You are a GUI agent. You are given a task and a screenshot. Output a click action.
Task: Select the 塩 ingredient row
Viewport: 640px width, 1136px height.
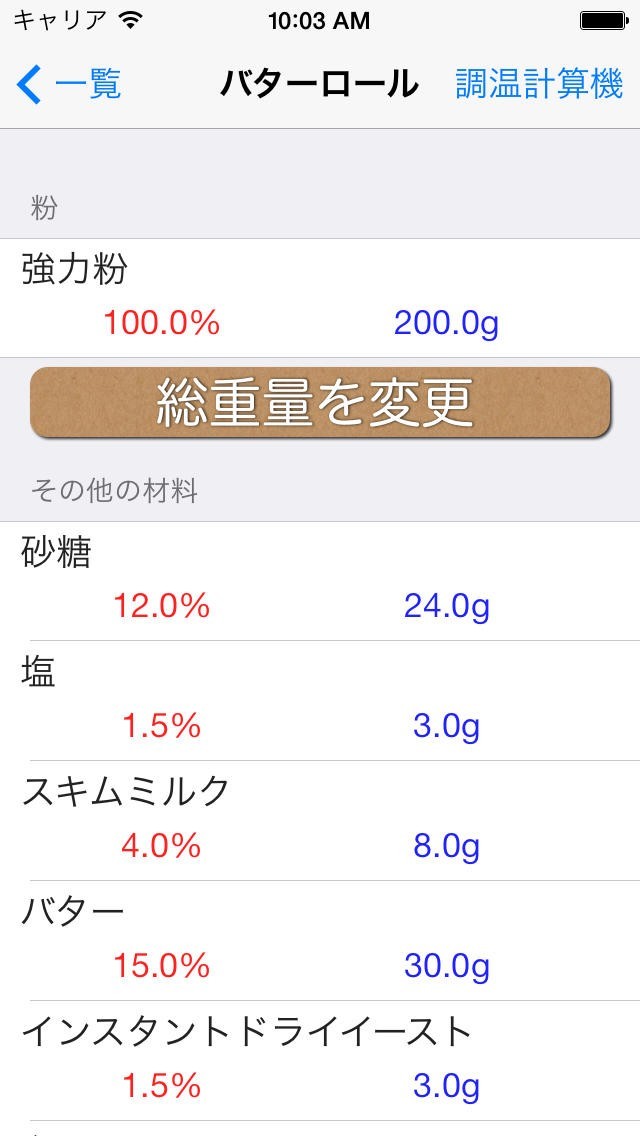320,700
